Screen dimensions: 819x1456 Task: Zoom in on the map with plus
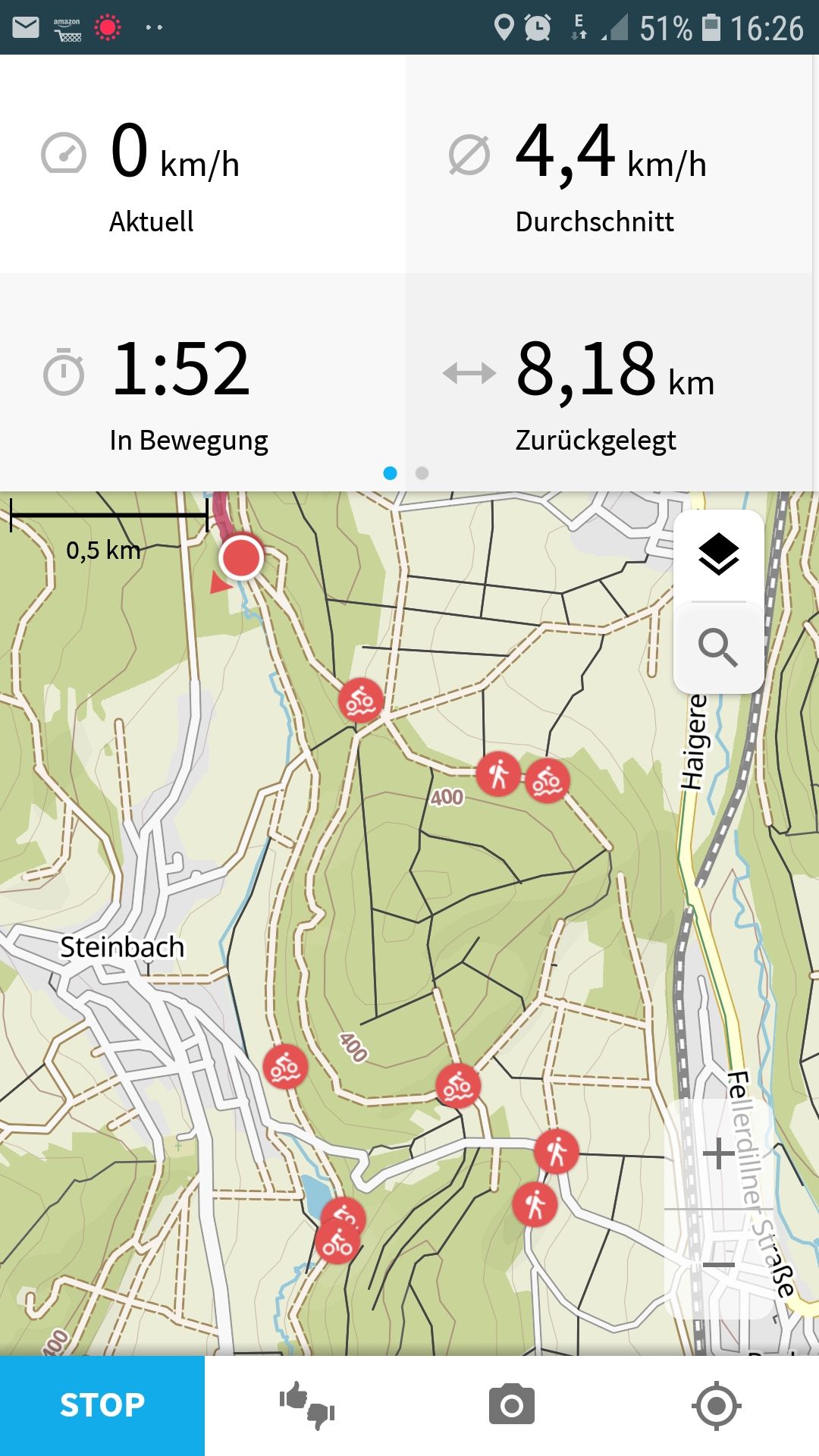(x=719, y=1154)
